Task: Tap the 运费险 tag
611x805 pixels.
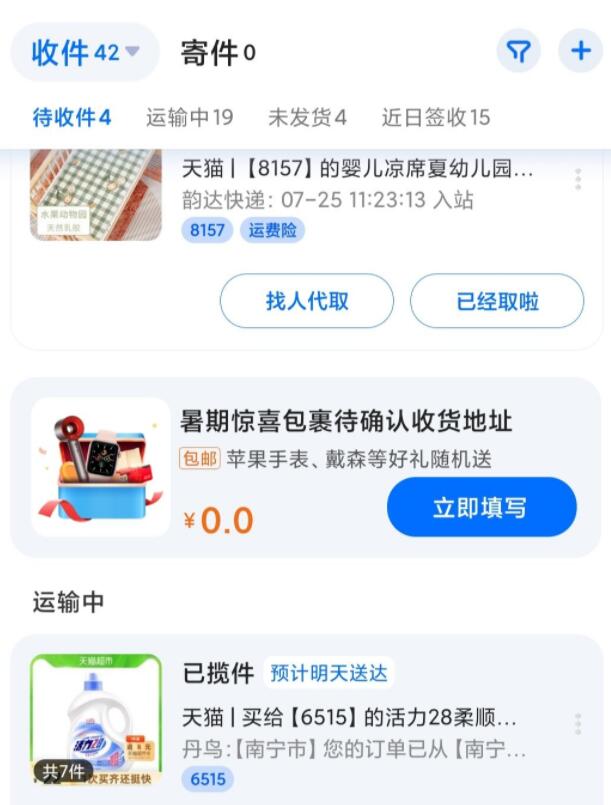Action: click(272, 231)
